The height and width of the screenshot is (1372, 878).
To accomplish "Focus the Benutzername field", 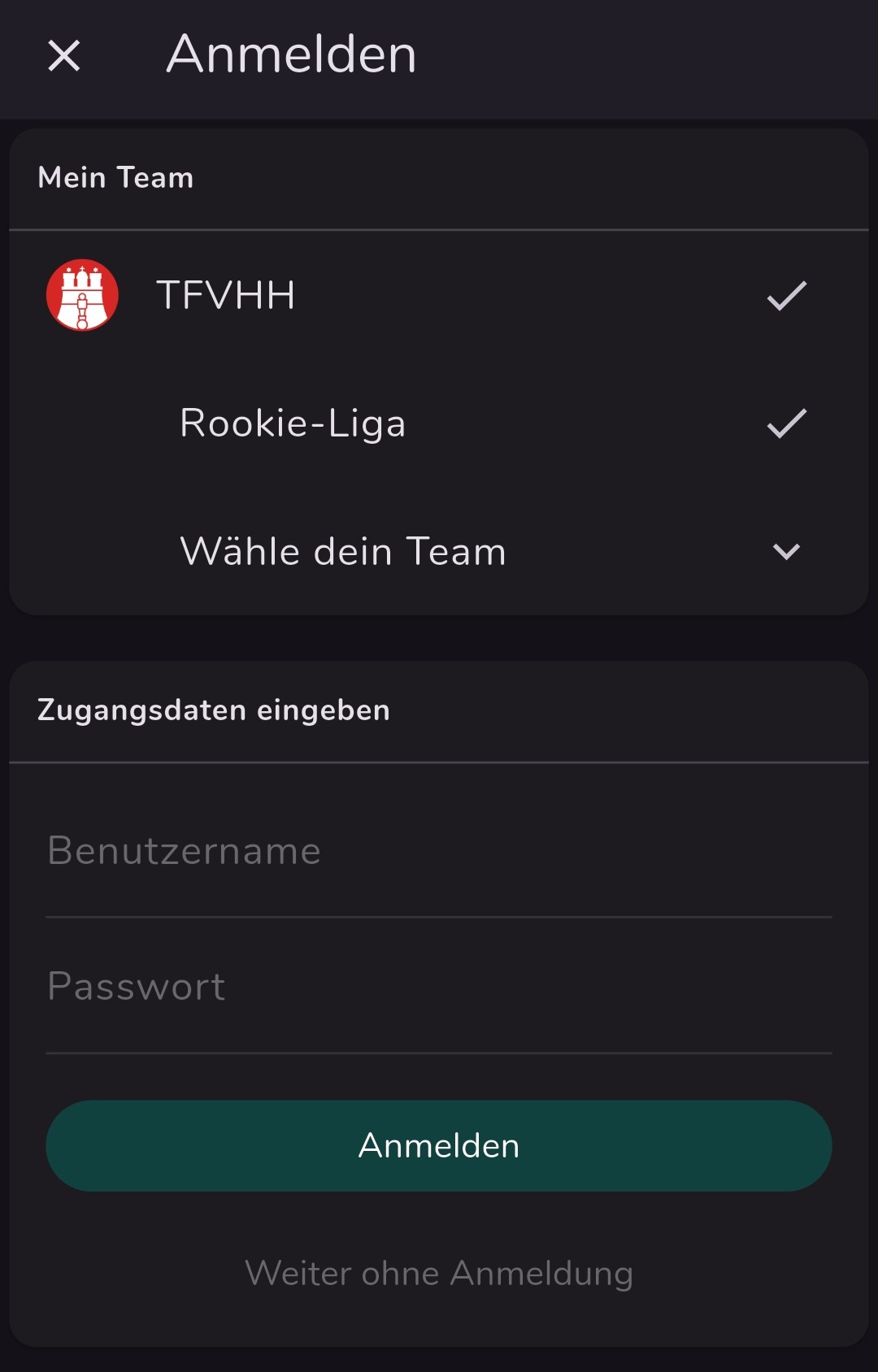I will [438, 853].
